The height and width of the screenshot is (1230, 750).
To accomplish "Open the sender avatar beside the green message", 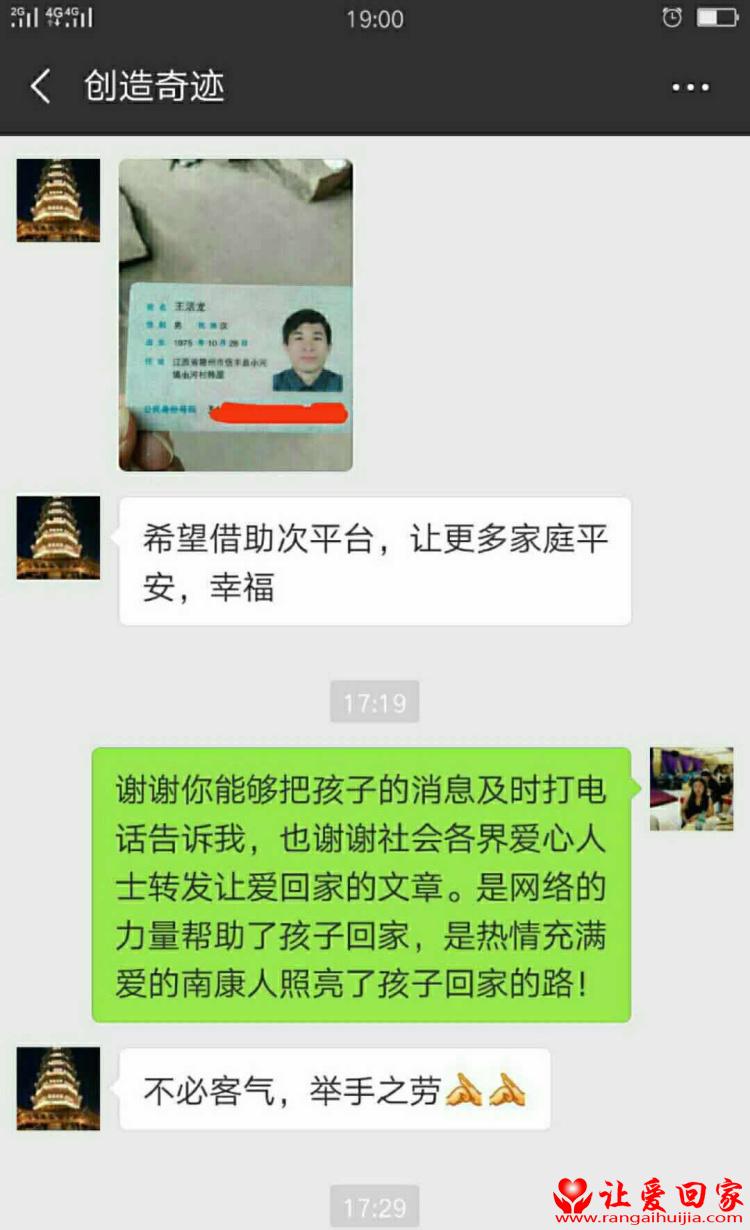I will tap(691, 789).
